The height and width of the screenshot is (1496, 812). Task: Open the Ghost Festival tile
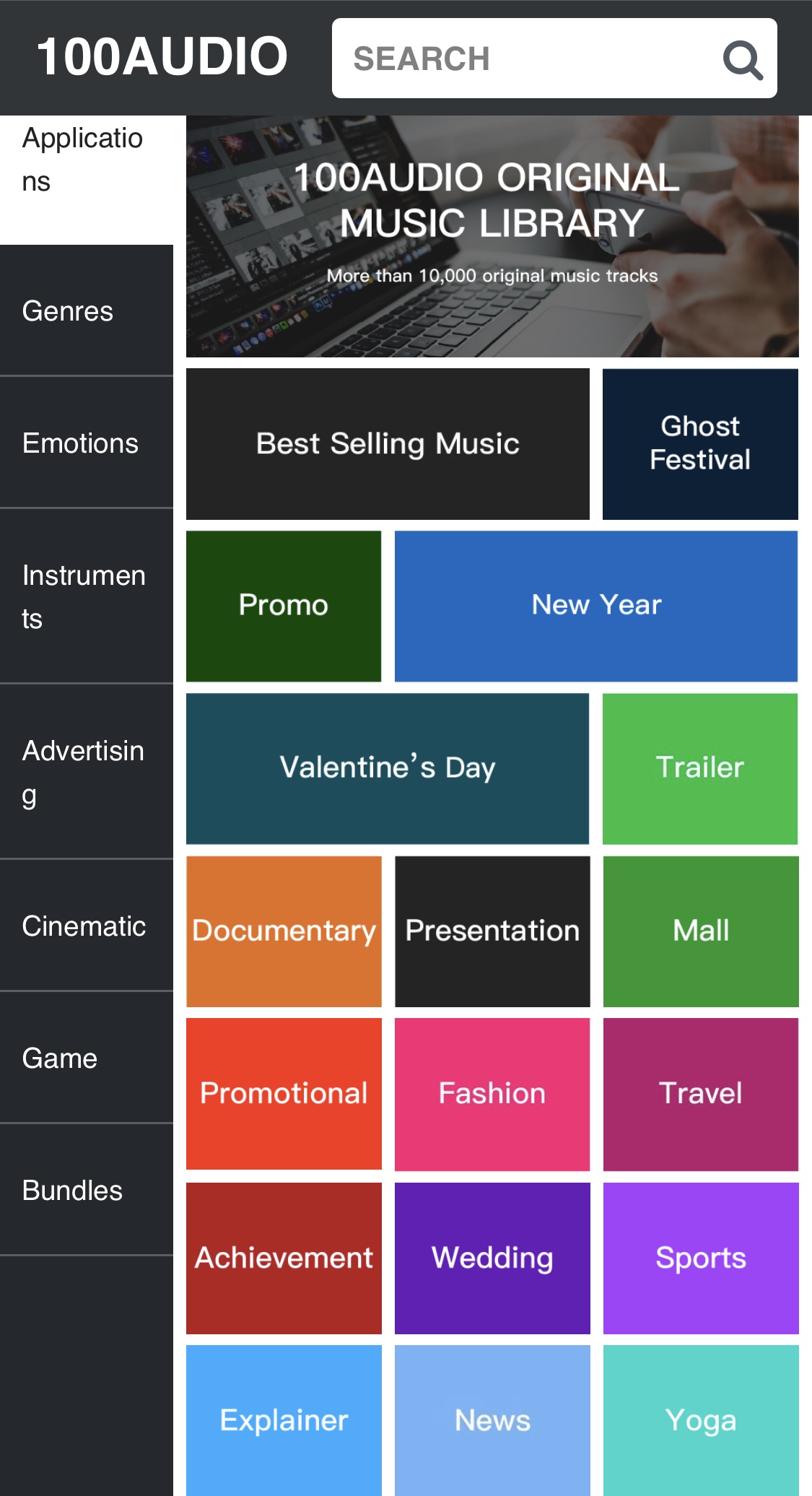700,444
